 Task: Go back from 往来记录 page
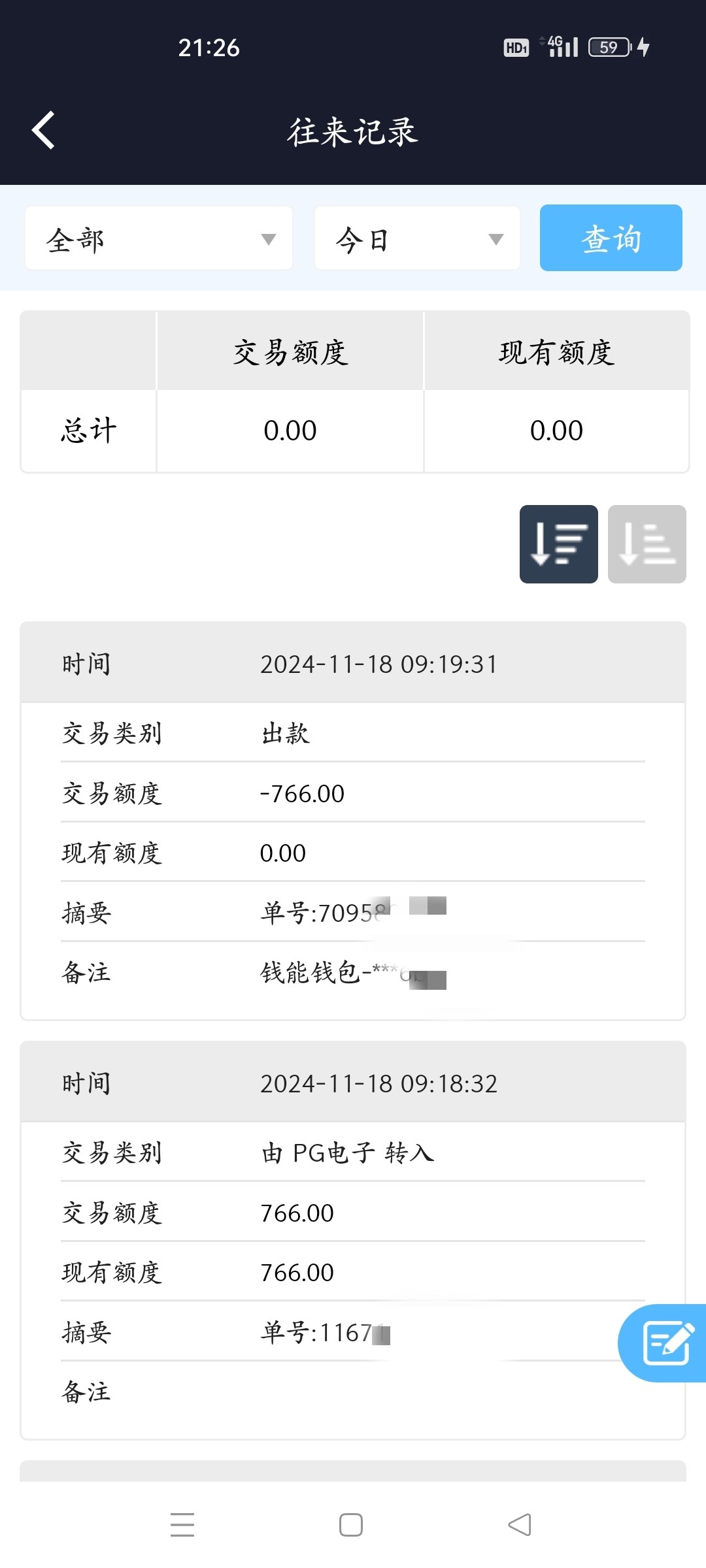tap(44, 131)
